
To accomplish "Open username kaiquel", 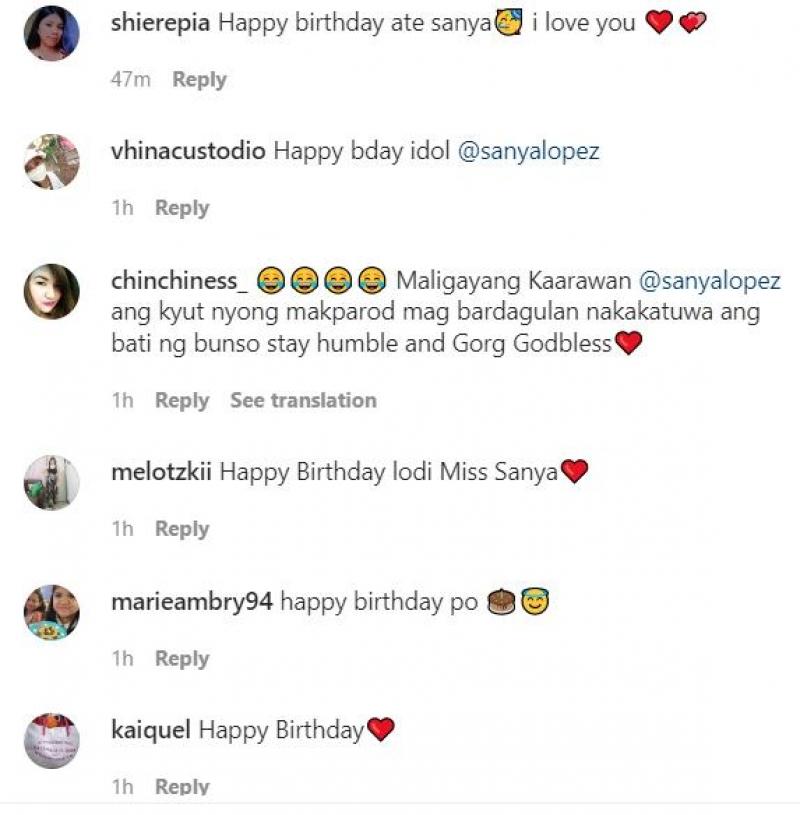I will (x=151, y=730).
